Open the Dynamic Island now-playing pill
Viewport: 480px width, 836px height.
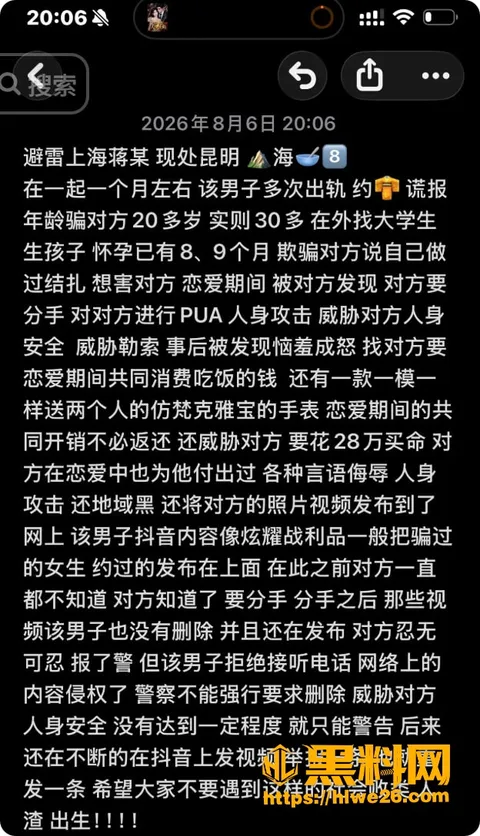(238, 19)
